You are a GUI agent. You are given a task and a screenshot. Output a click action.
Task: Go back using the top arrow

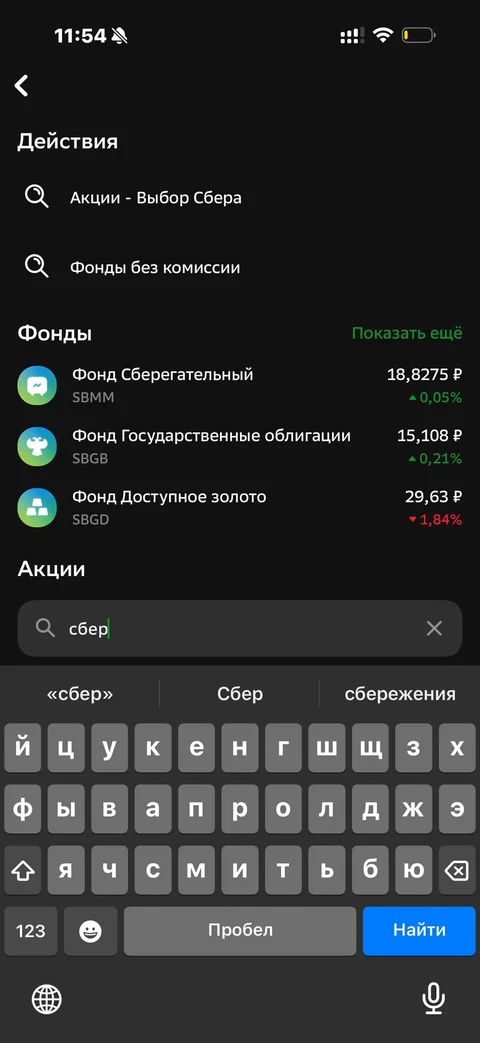coord(22,86)
